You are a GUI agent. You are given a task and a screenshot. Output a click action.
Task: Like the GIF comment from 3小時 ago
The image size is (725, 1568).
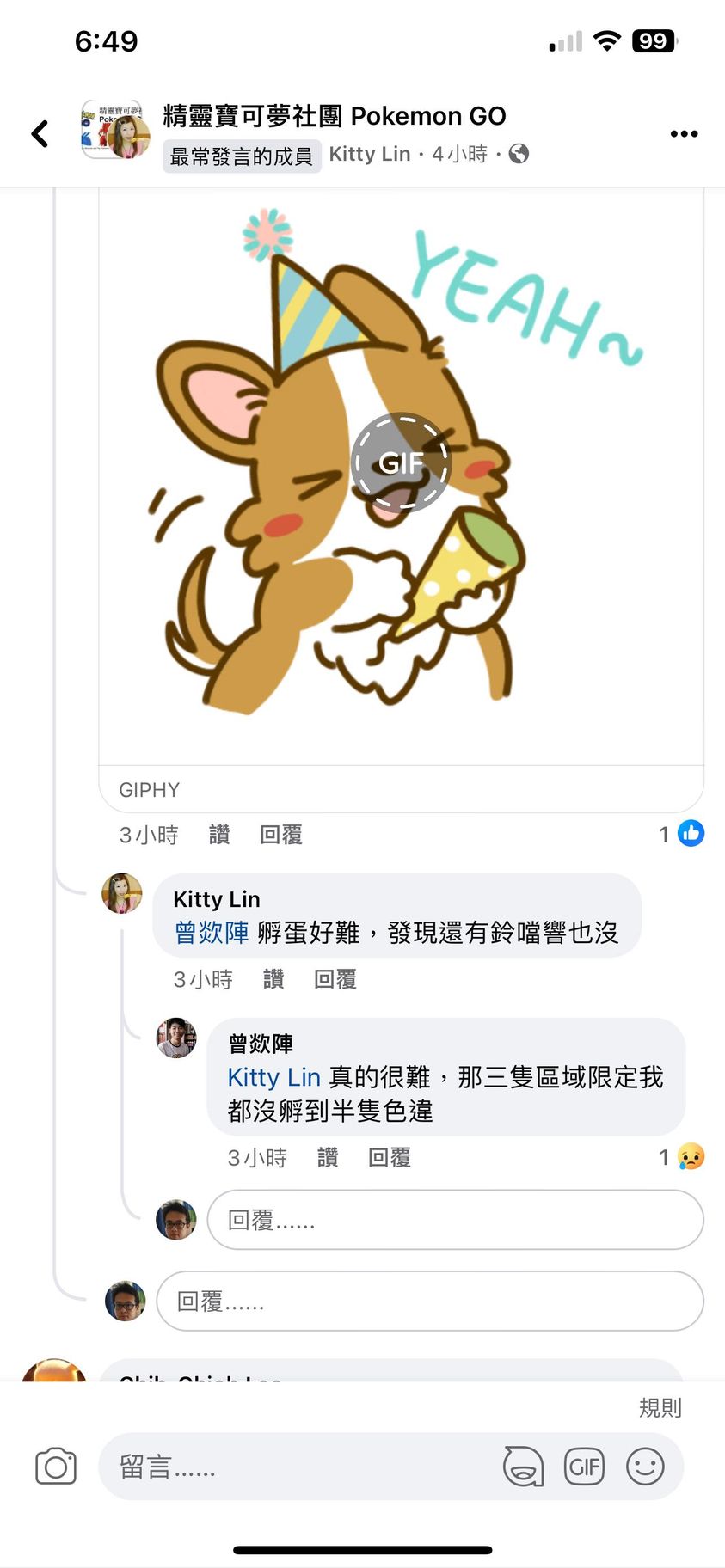[219, 835]
